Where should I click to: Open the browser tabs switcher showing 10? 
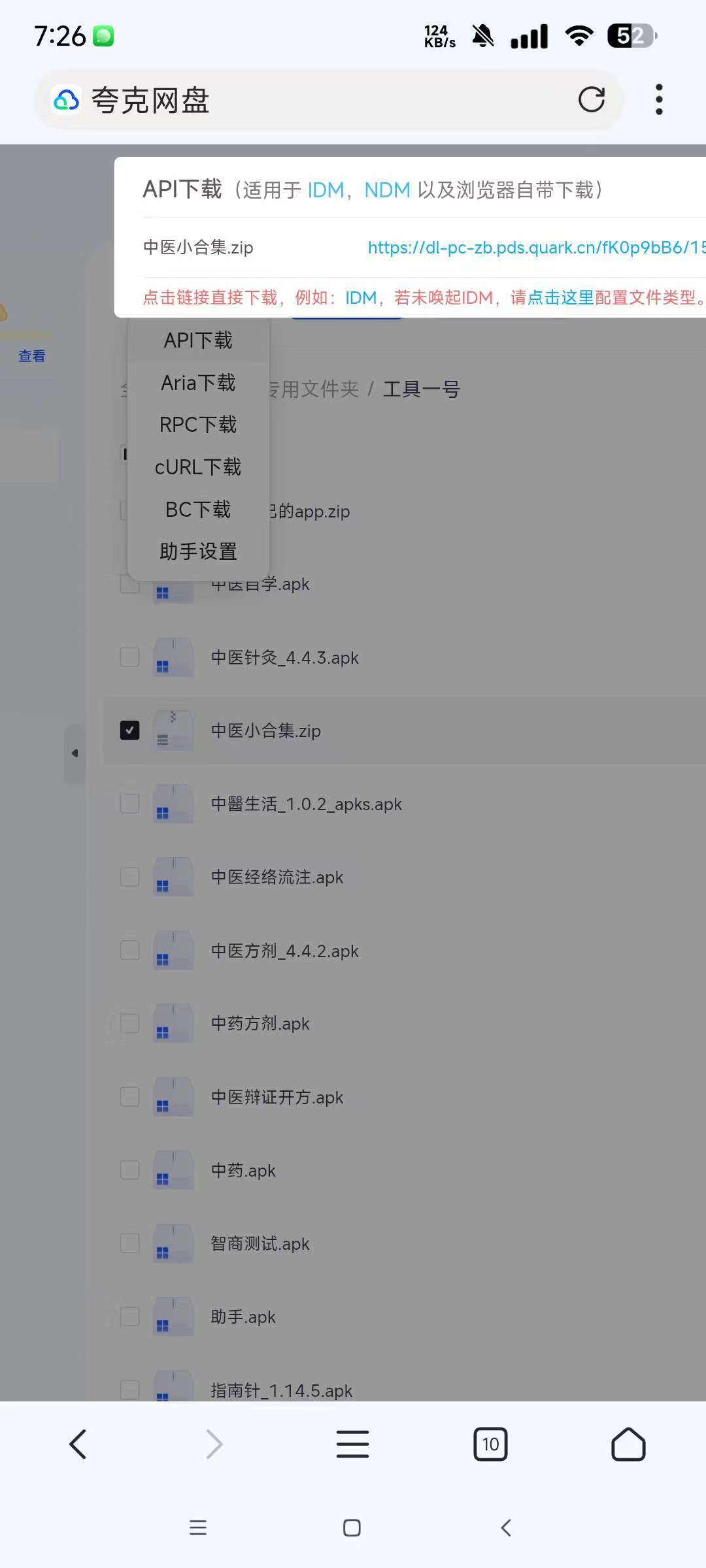tap(490, 1444)
